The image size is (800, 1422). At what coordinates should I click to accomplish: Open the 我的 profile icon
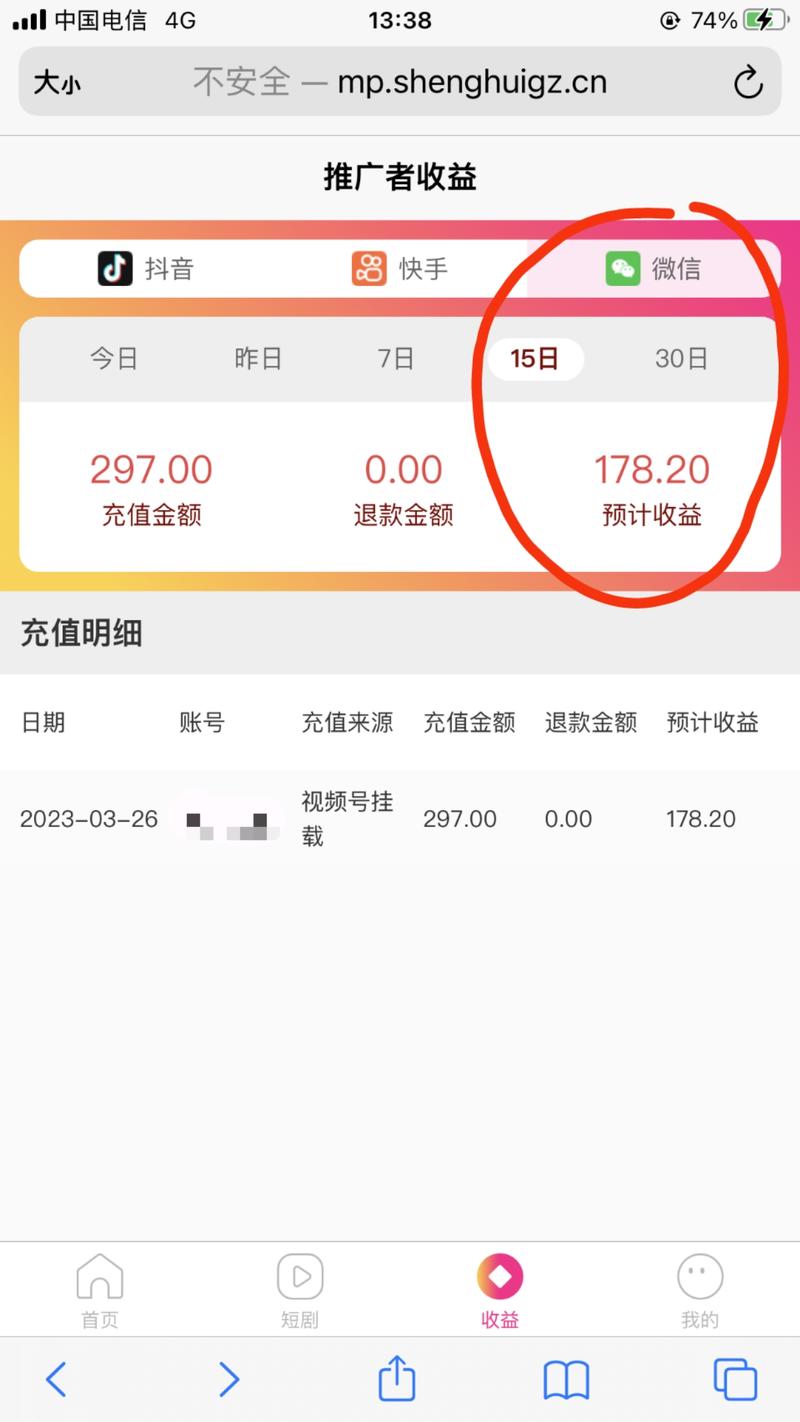coord(698,1277)
